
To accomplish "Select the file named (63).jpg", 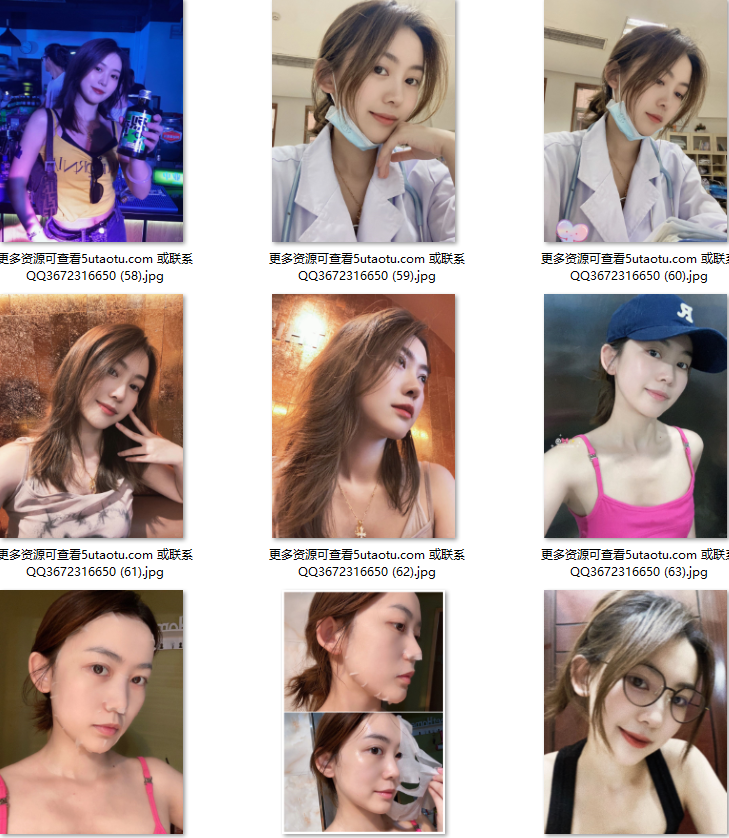I will click(x=635, y=416).
